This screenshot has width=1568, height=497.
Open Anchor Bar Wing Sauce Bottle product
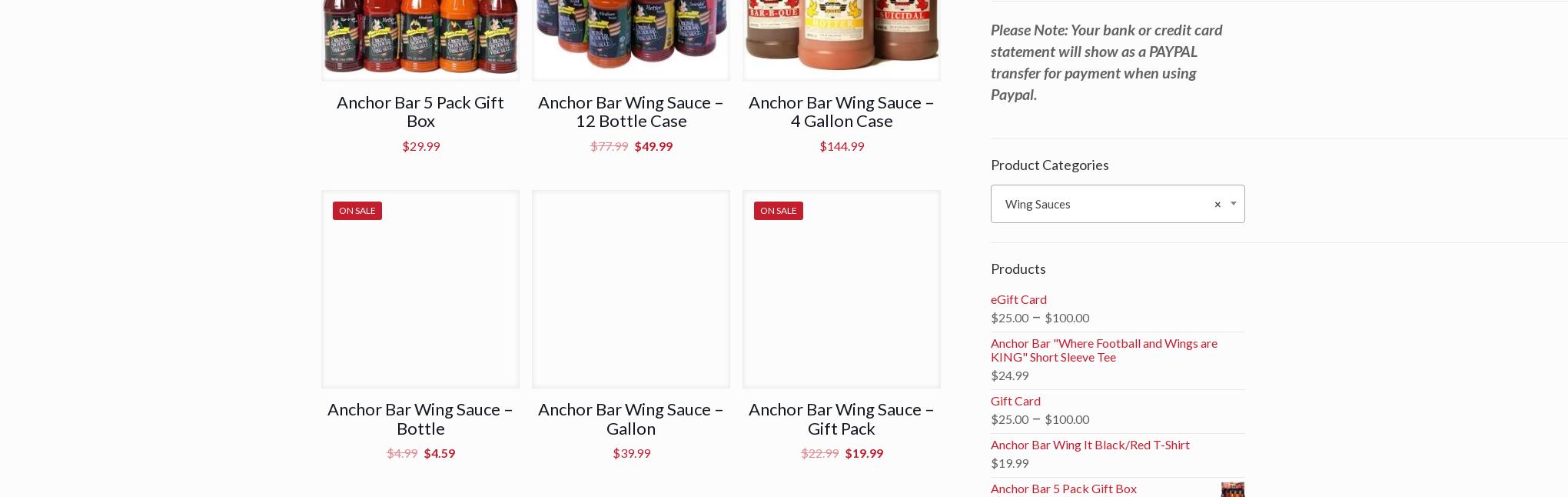point(420,418)
